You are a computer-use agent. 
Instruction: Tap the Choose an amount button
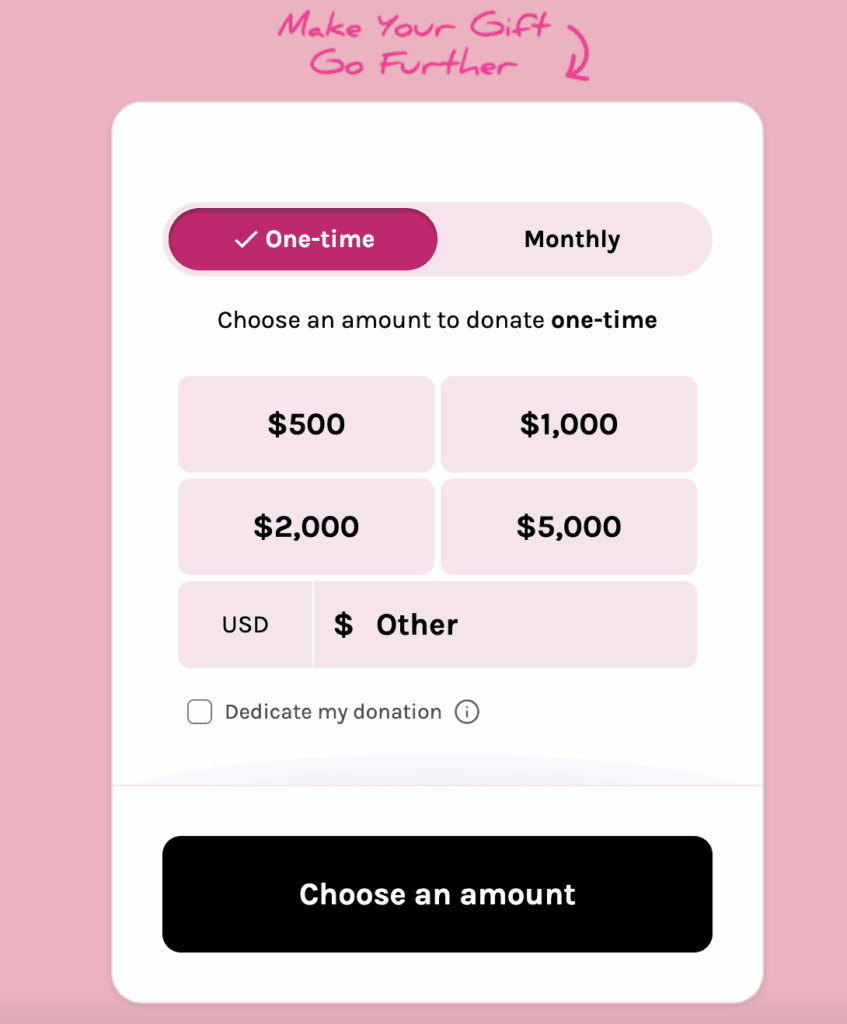coord(437,894)
